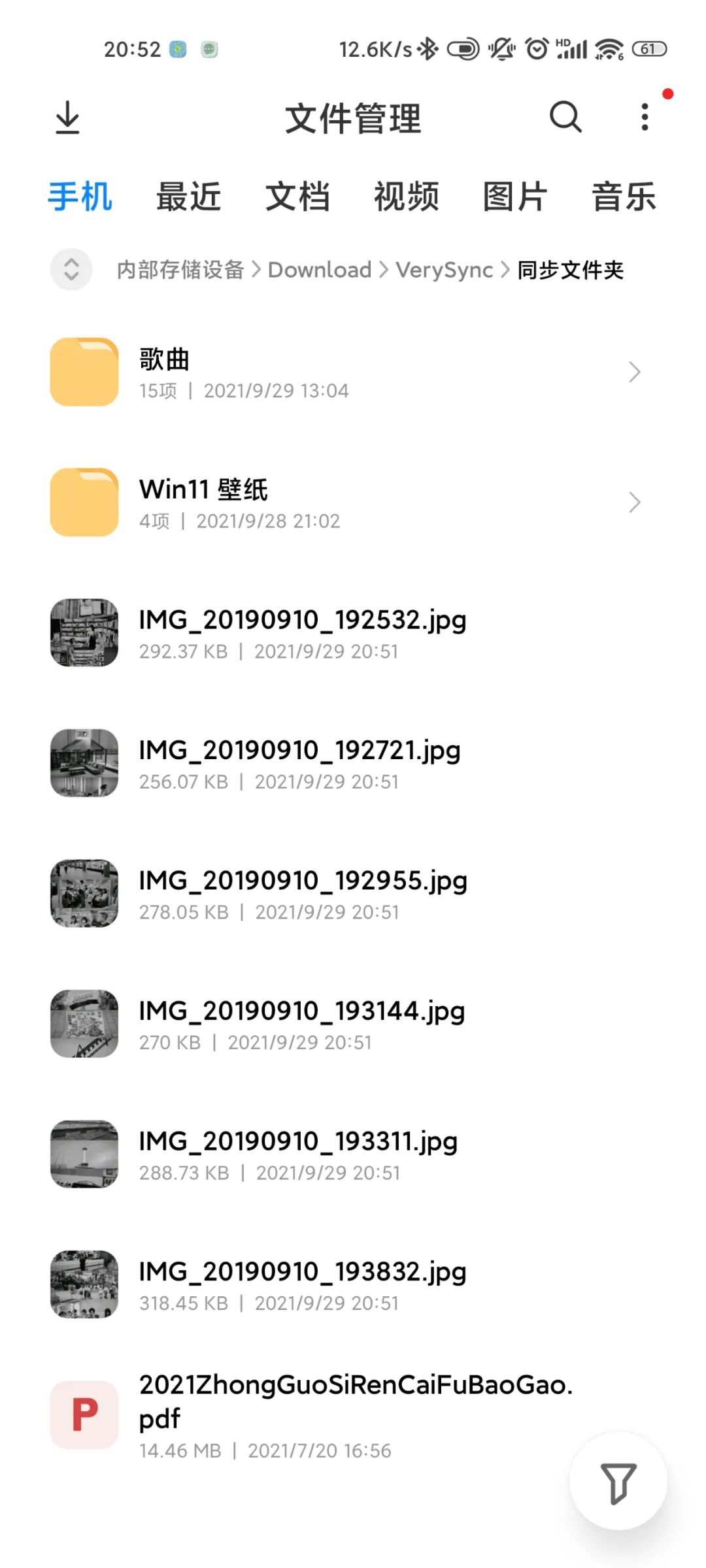This screenshot has height=1568, width=706.
Task: Switch to the 图片 tab
Action: pos(514,197)
